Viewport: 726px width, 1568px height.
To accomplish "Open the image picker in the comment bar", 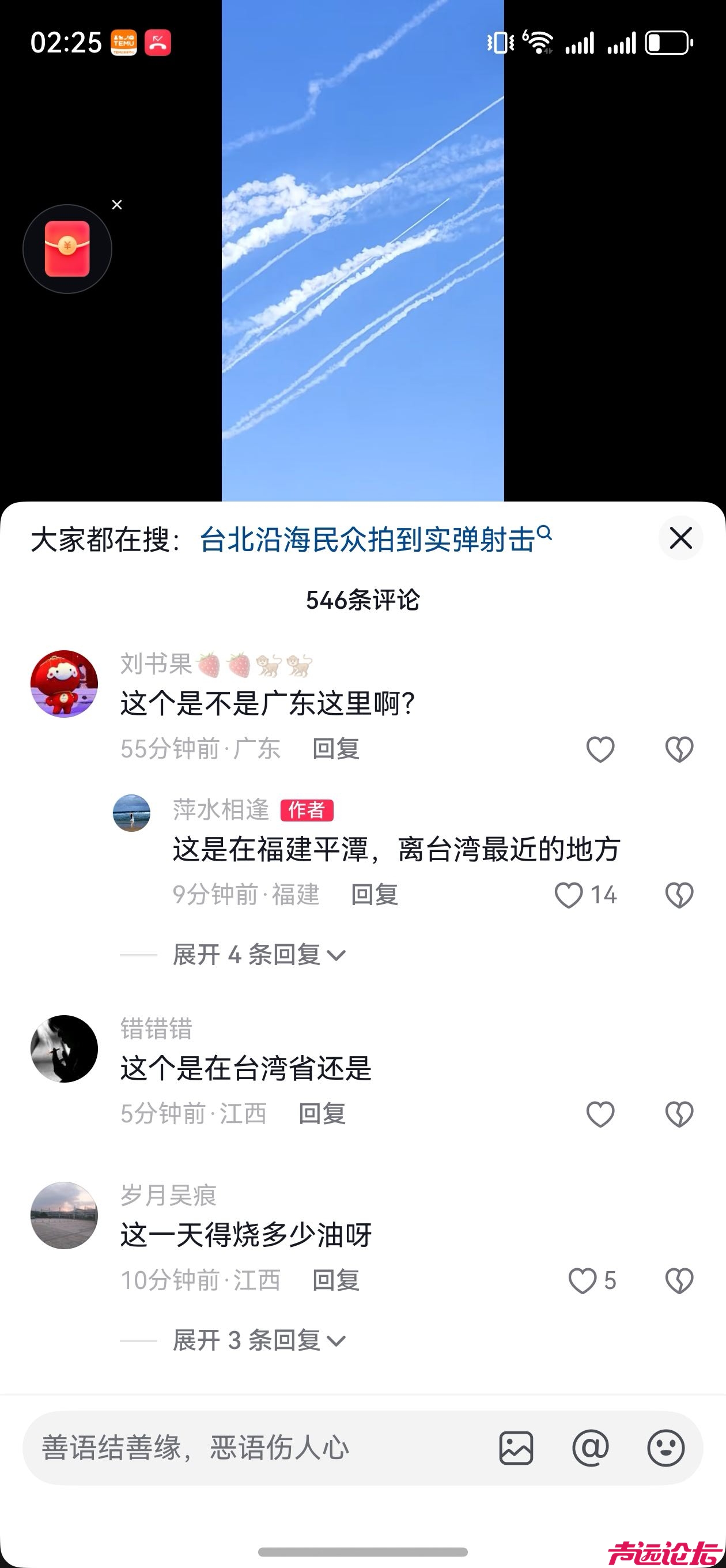I will click(517, 1448).
